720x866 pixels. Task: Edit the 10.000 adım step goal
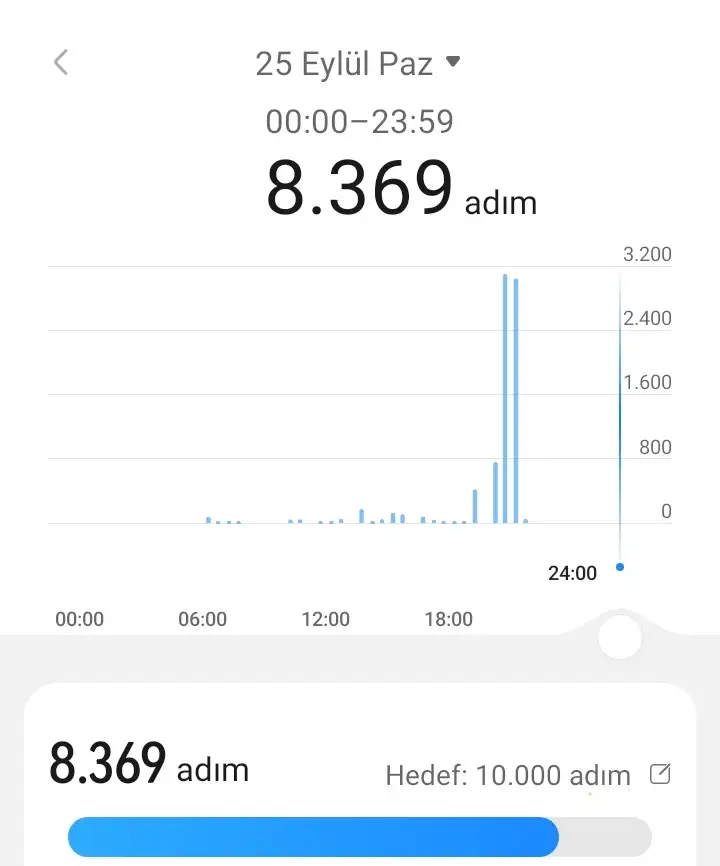tap(660, 774)
